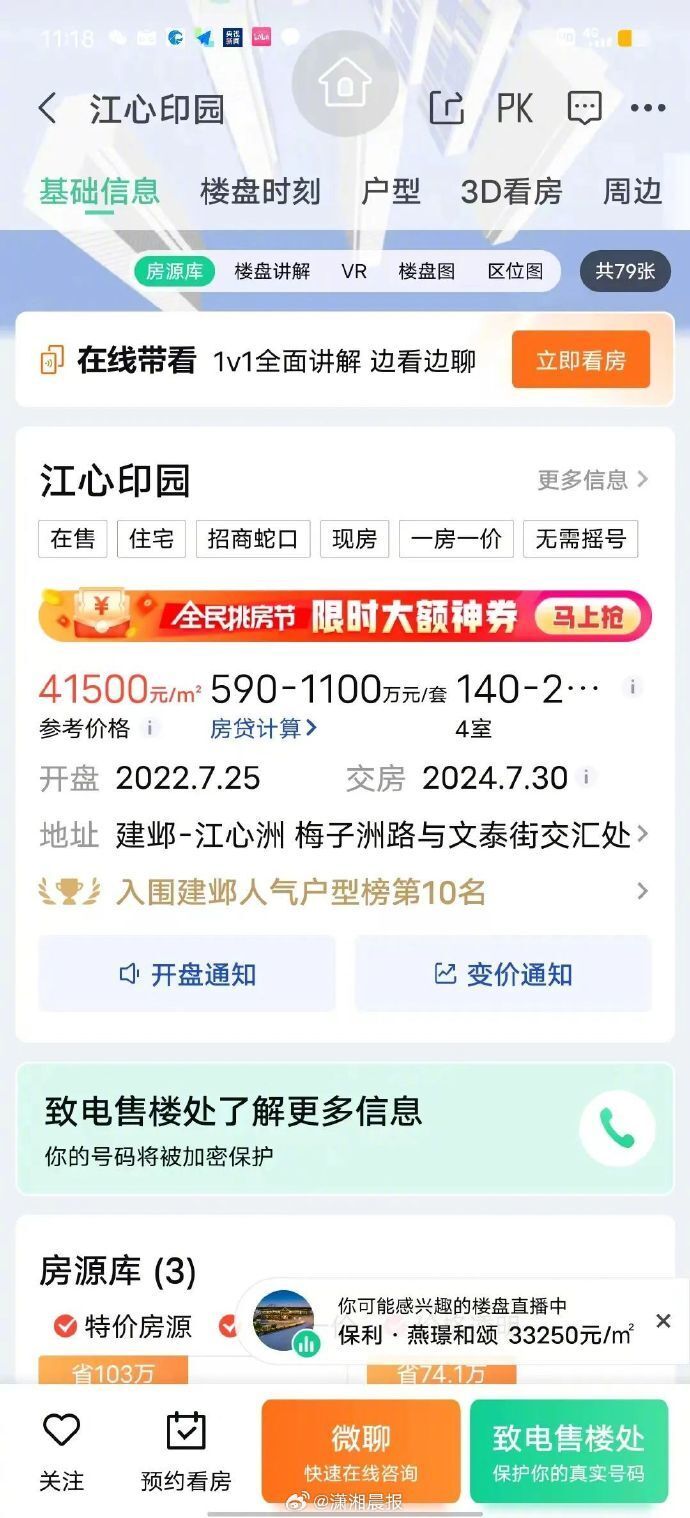
Task: Tap 立即看房 button
Action: (x=580, y=360)
